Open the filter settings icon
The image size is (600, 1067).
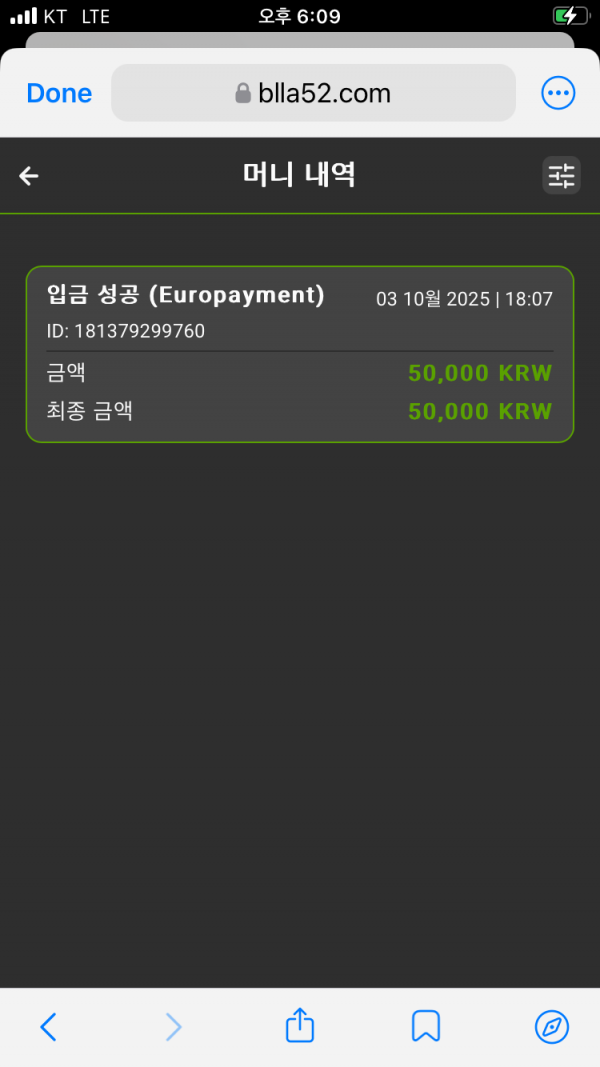pyautogui.click(x=561, y=176)
